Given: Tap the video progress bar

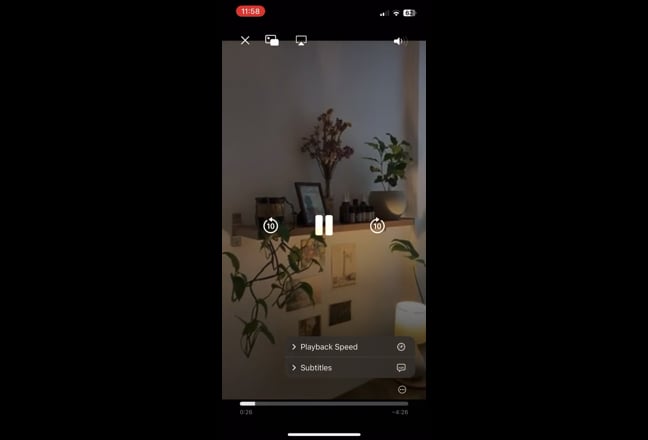Looking at the screenshot, I should point(324,403).
